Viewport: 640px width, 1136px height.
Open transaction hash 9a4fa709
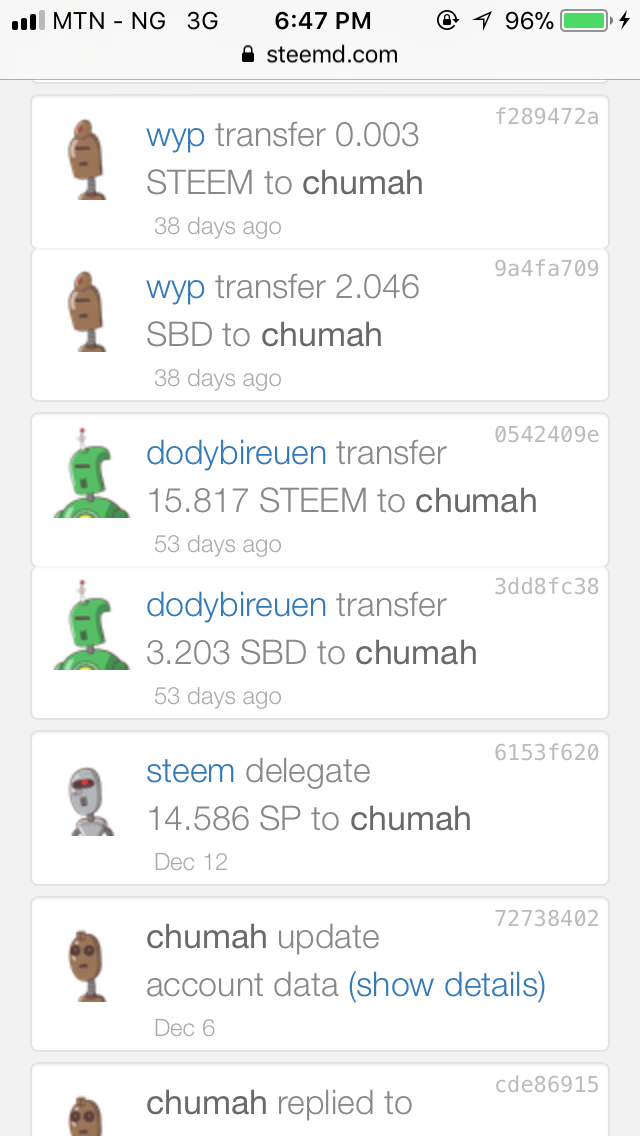[546, 268]
